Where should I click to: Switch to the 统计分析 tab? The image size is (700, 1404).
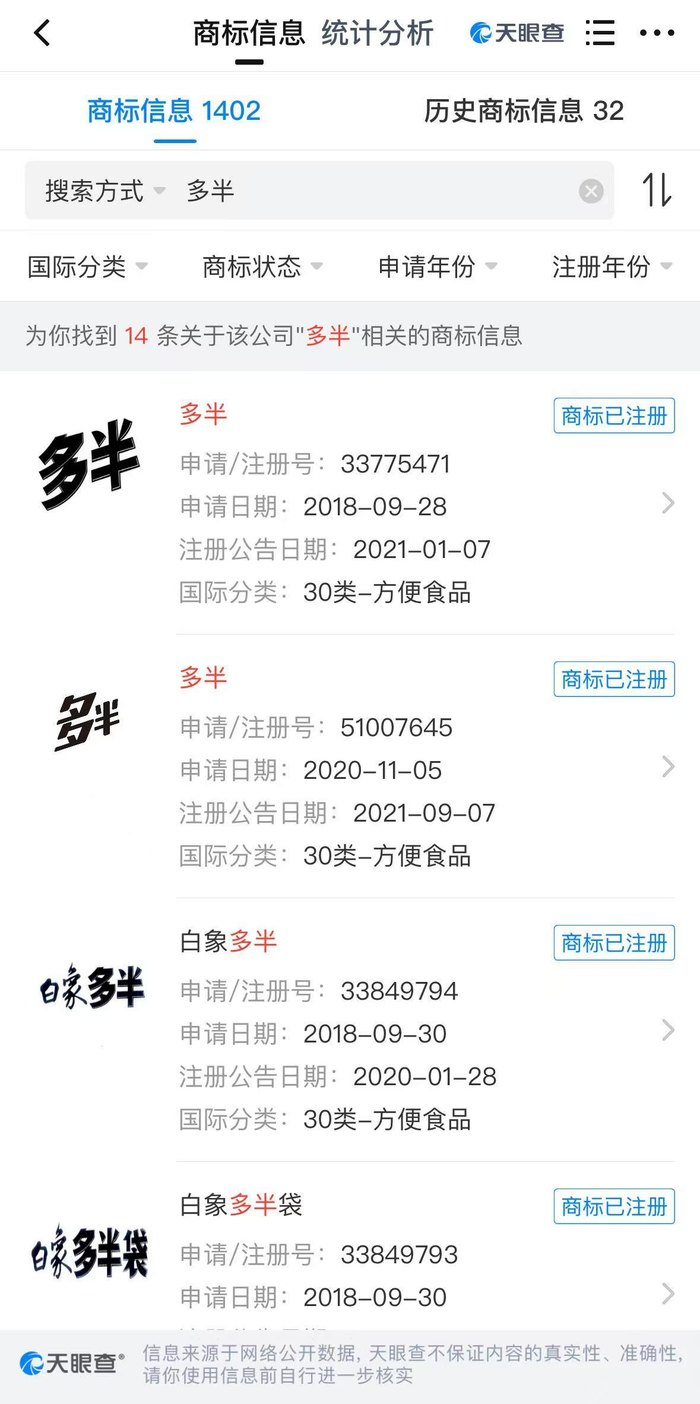coord(377,34)
